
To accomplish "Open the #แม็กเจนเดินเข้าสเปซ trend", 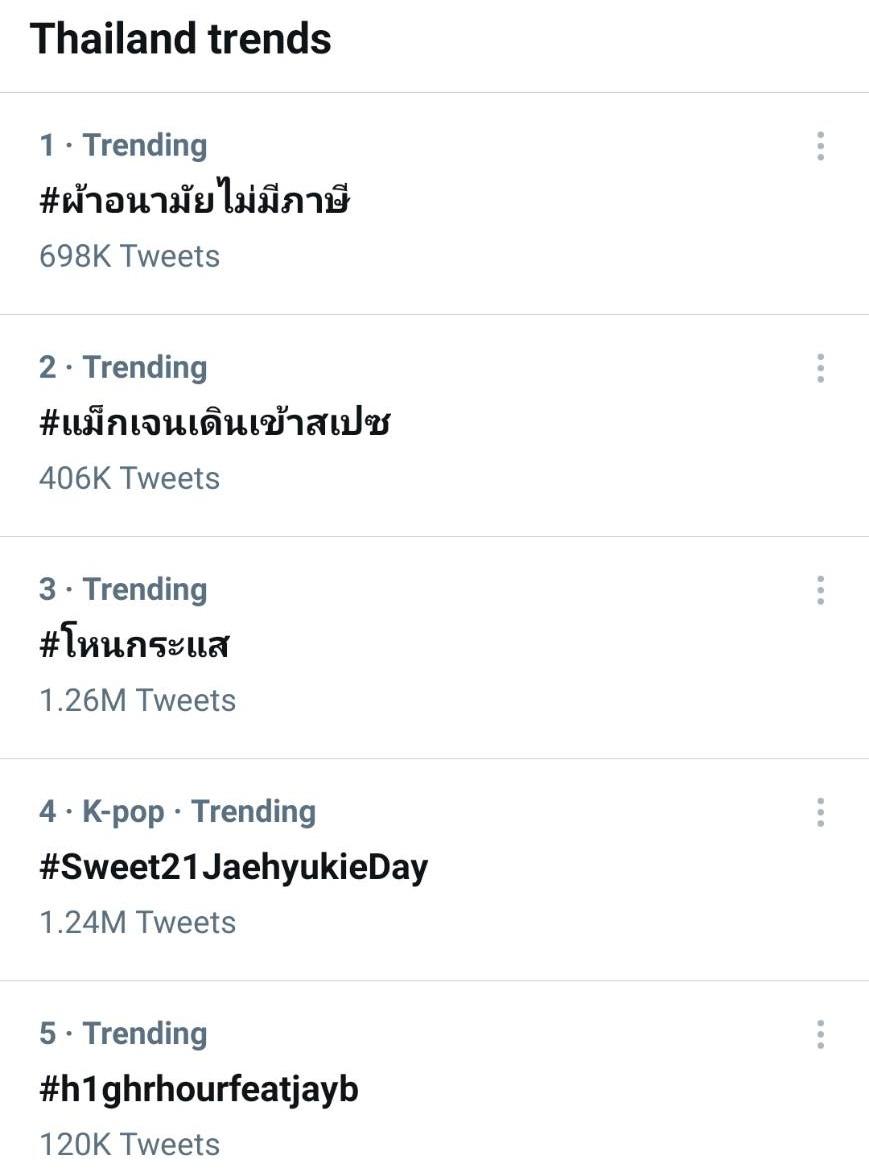I will pos(214,424).
